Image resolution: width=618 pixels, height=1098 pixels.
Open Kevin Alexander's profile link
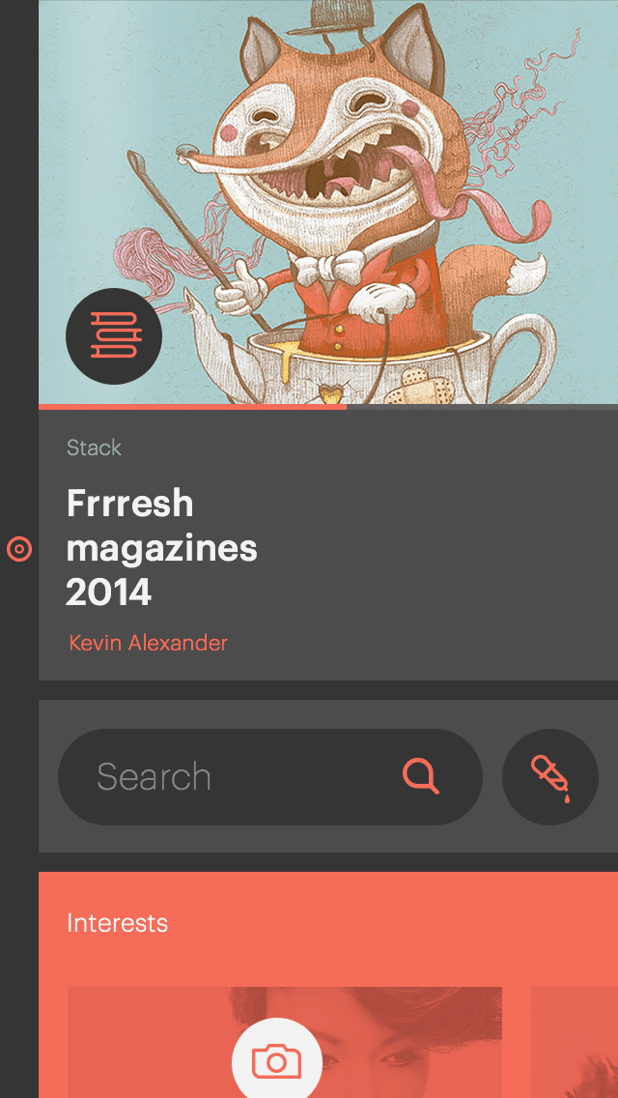(x=148, y=643)
